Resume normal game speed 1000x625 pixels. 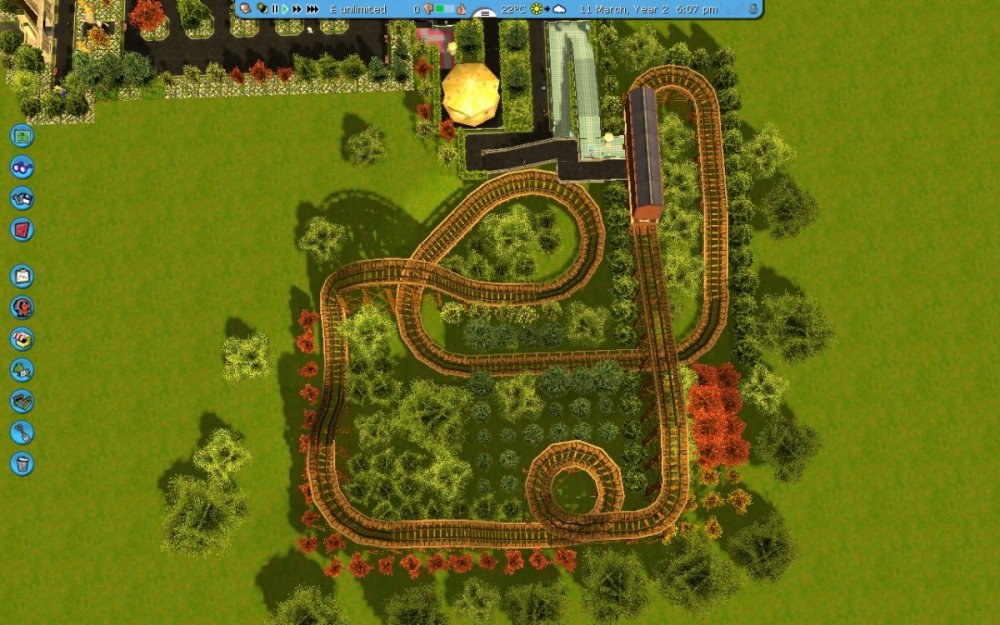(x=285, y=9)
